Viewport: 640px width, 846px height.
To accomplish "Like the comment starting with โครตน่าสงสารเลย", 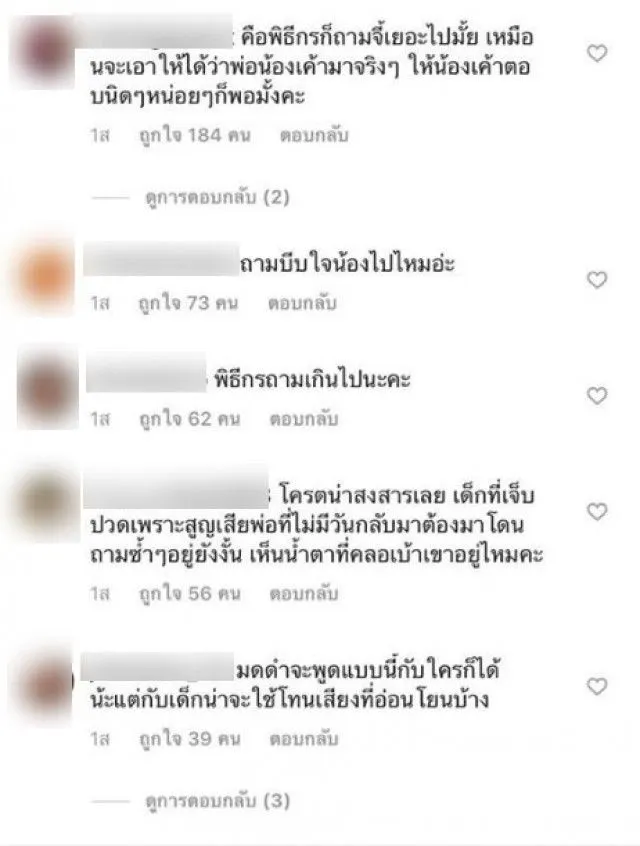I will coord(597,512).
